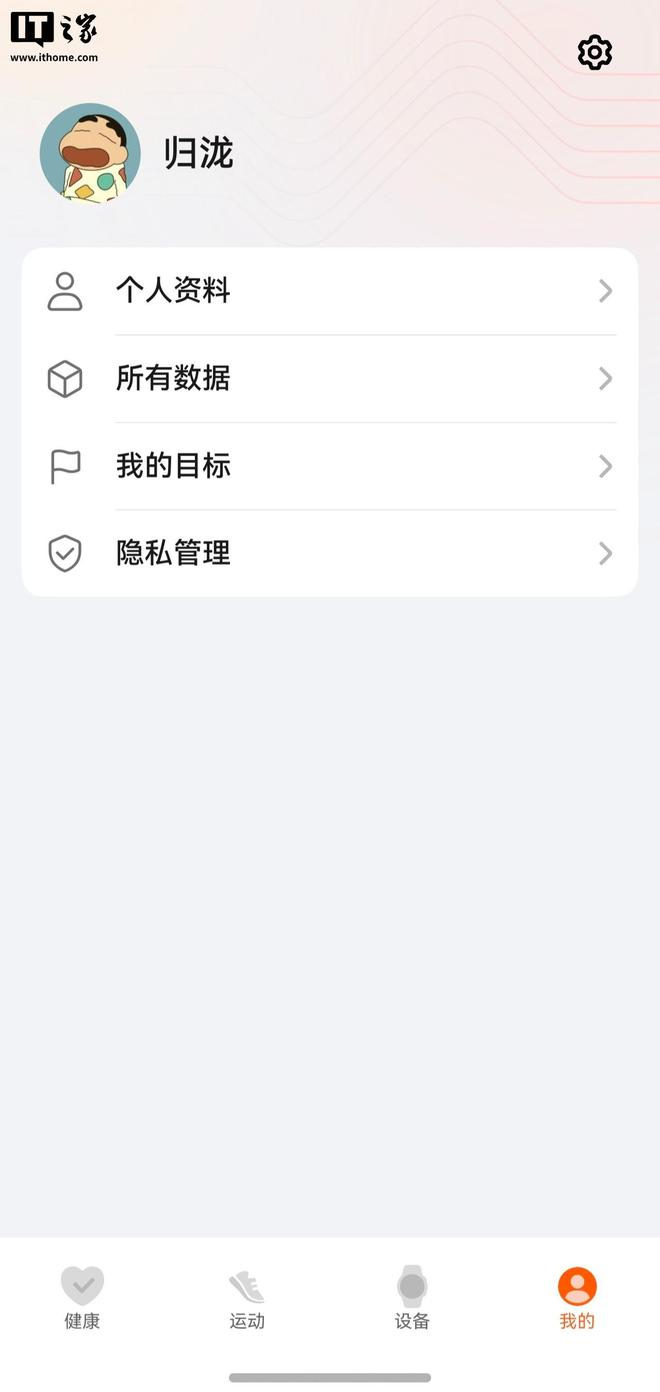The height and width of the screenshot is (1392, 660).
Task: Open the 所有数据 row
Action: [x=330, y=379]
